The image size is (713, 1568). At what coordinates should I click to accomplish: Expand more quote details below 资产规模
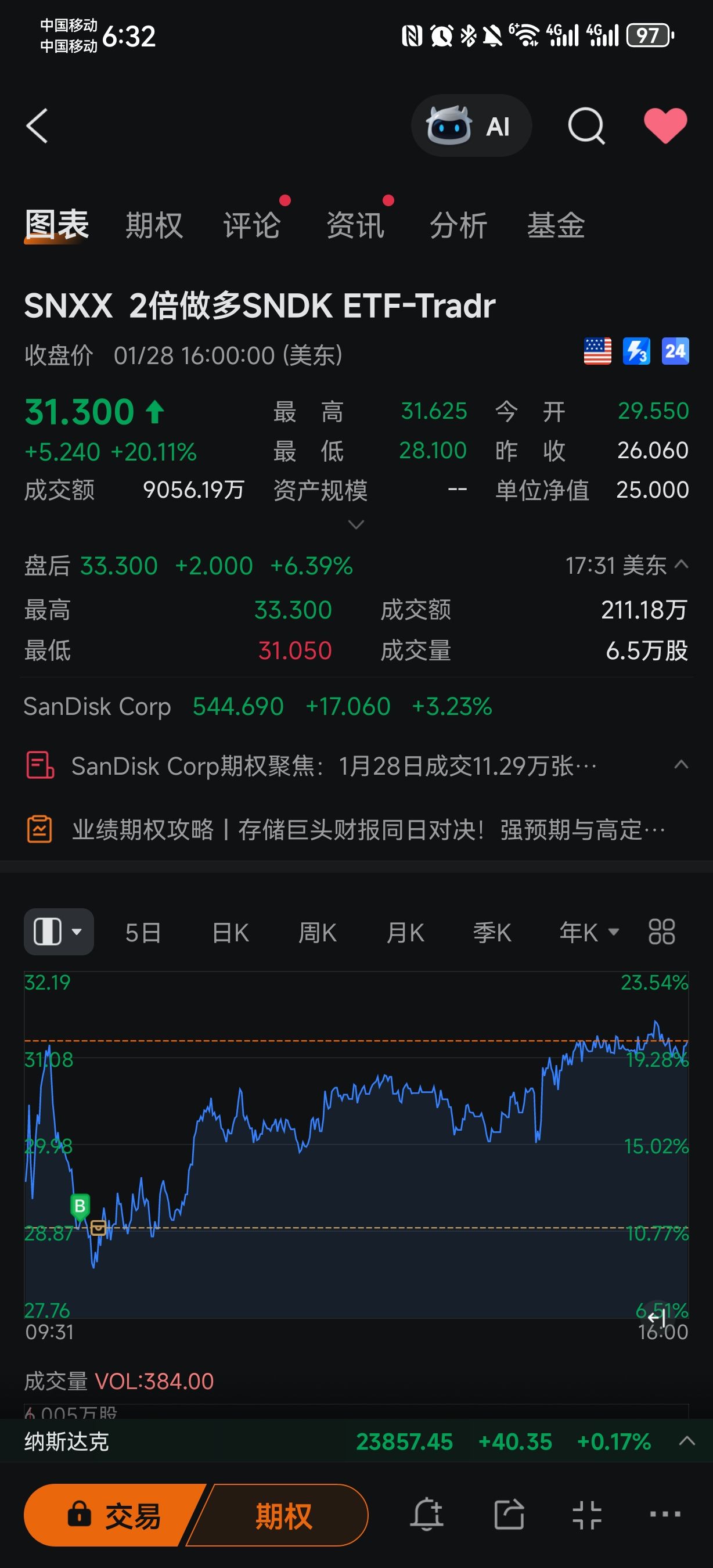[x=356, y=524]
